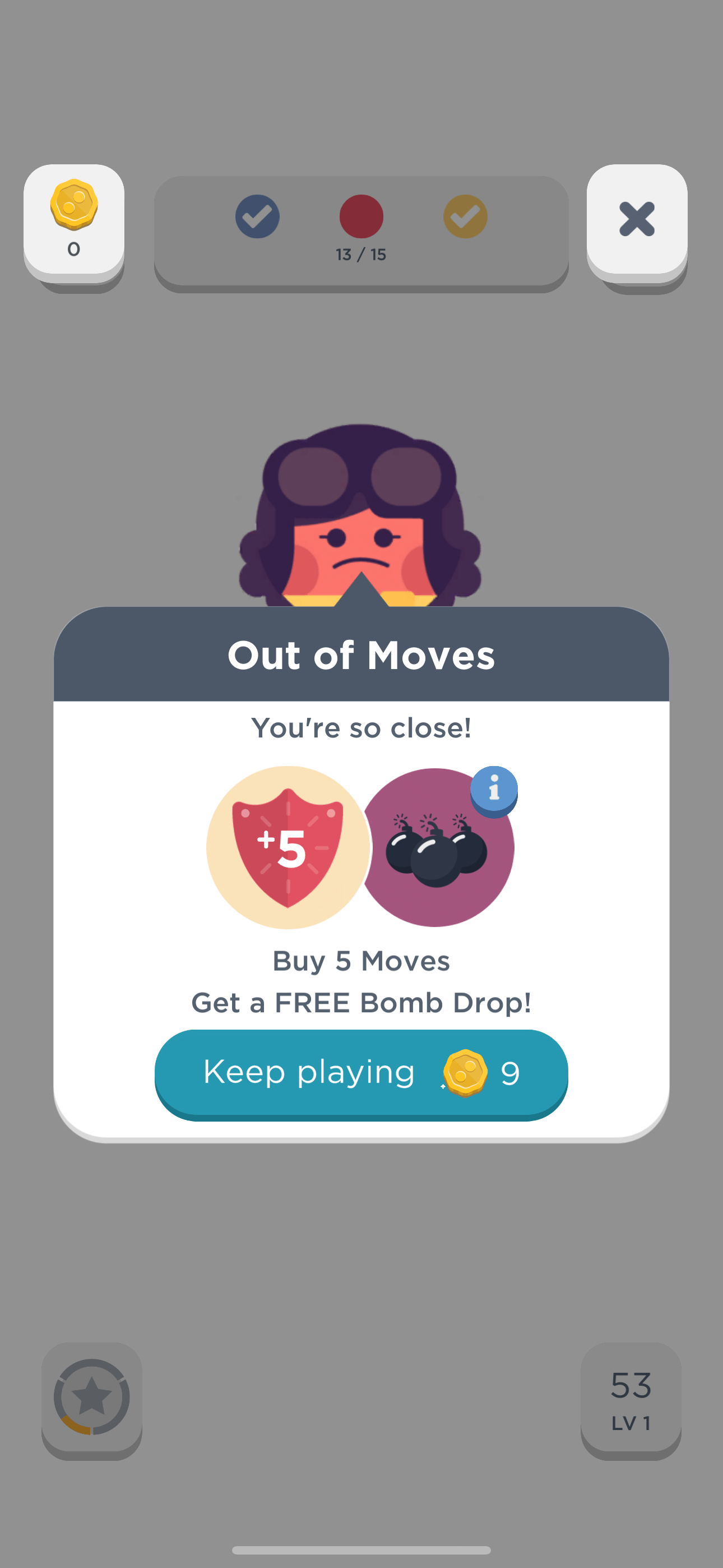Close the Out of Moves dialog
Viewport: 723px width, 1568px height.
pyautogui.click(x=637, y=219)
